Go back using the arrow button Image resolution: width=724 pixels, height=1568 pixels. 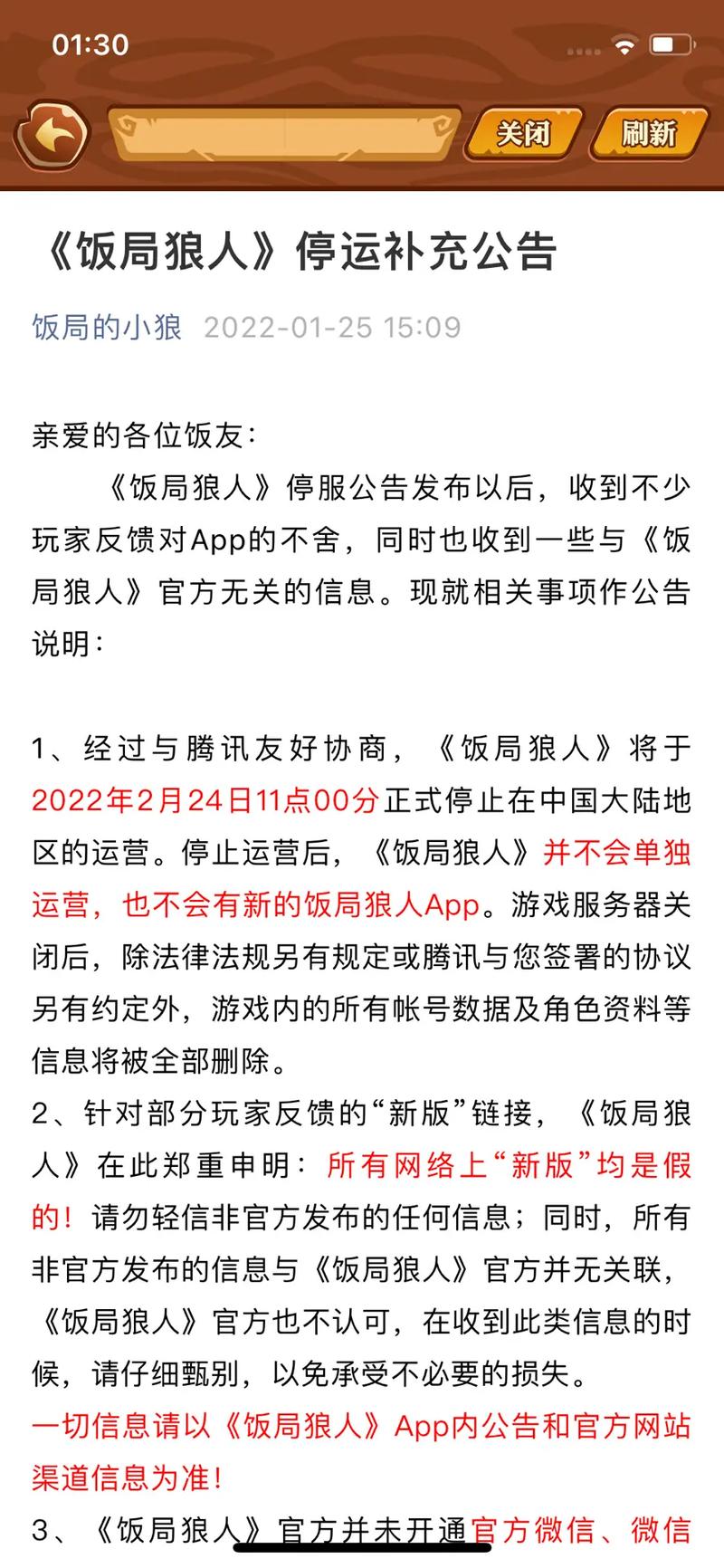click(x=52, y=137)
